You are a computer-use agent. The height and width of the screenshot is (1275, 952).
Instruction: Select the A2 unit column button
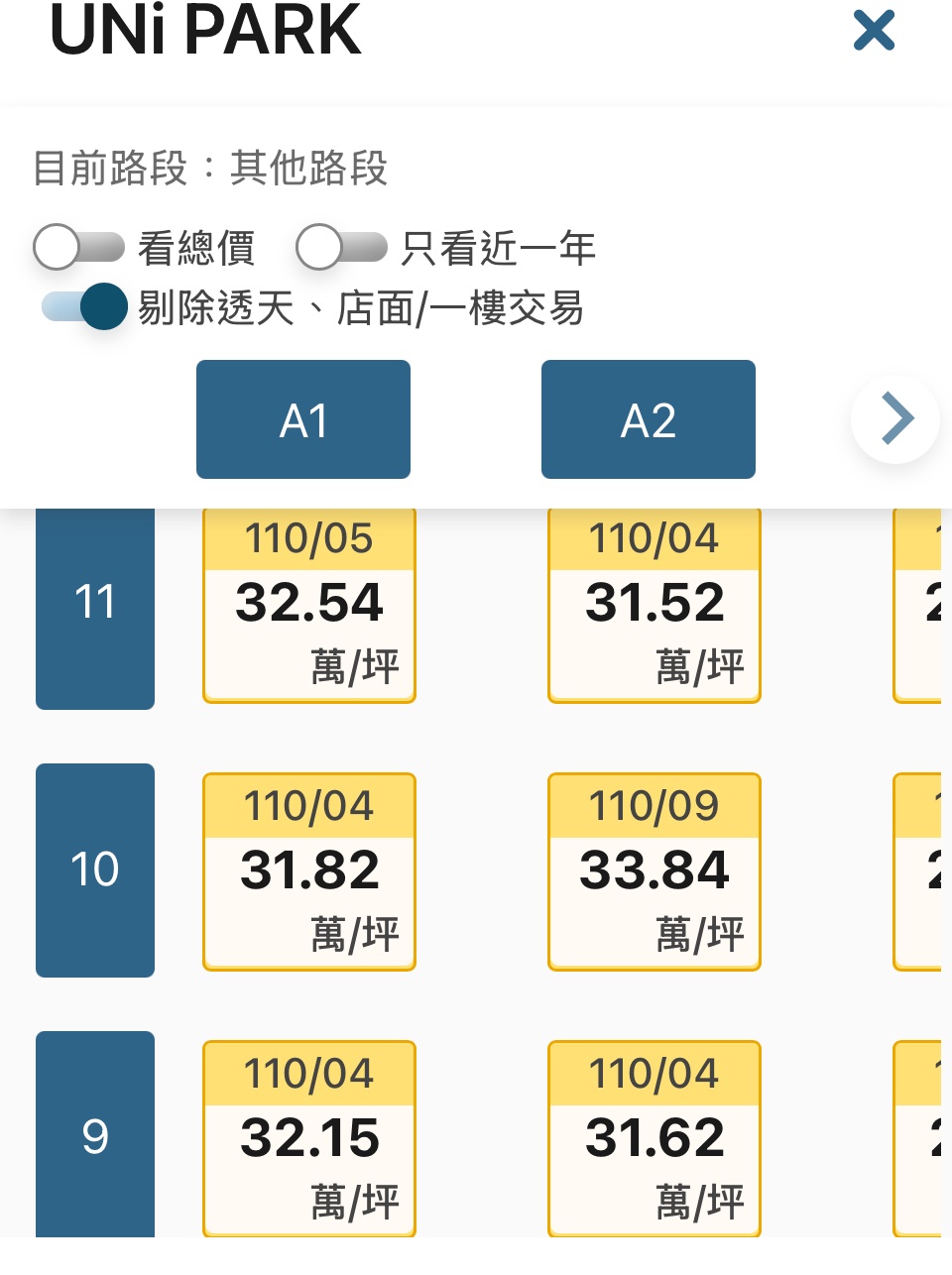[x=649, y=419]
